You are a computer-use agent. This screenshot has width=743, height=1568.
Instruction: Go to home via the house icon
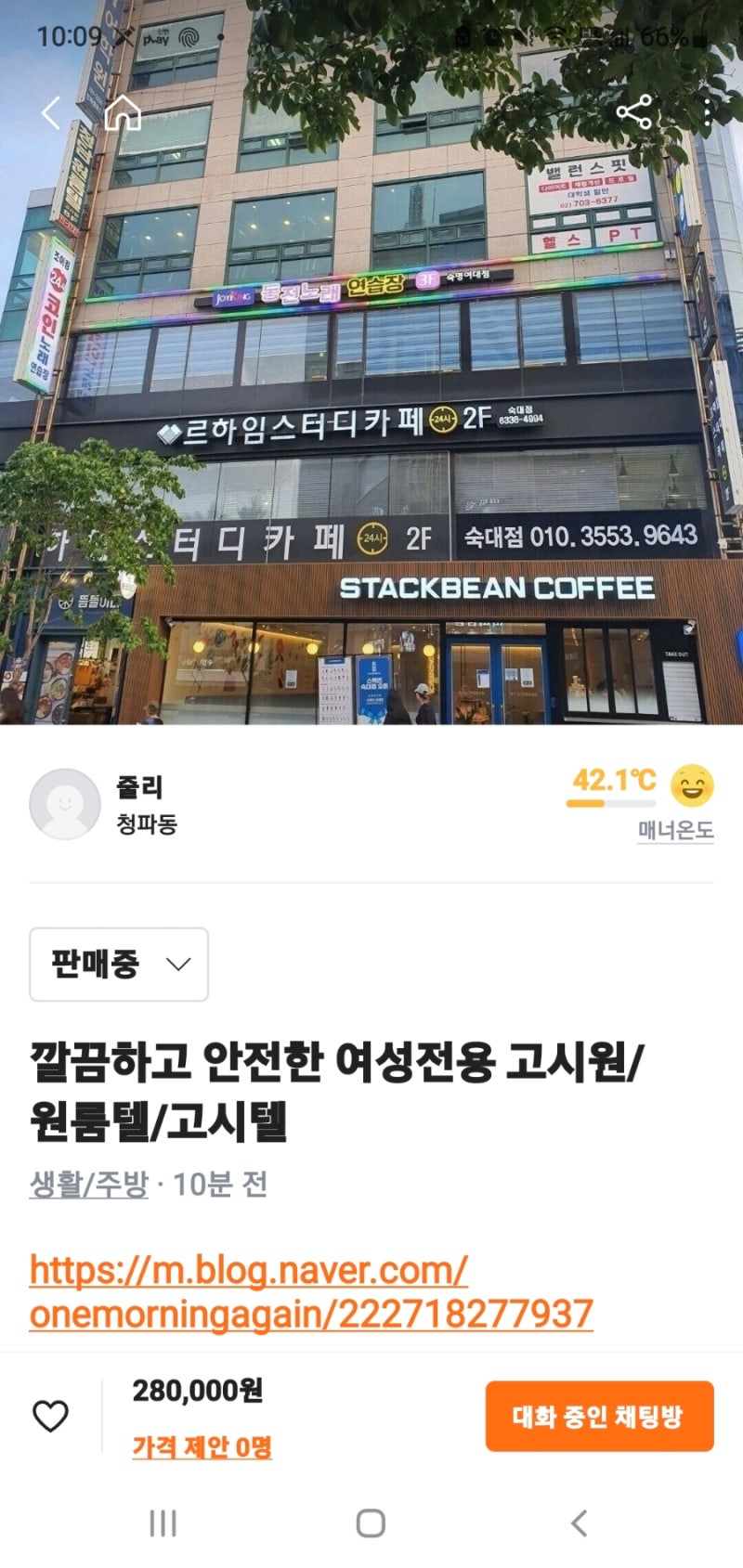123,113
